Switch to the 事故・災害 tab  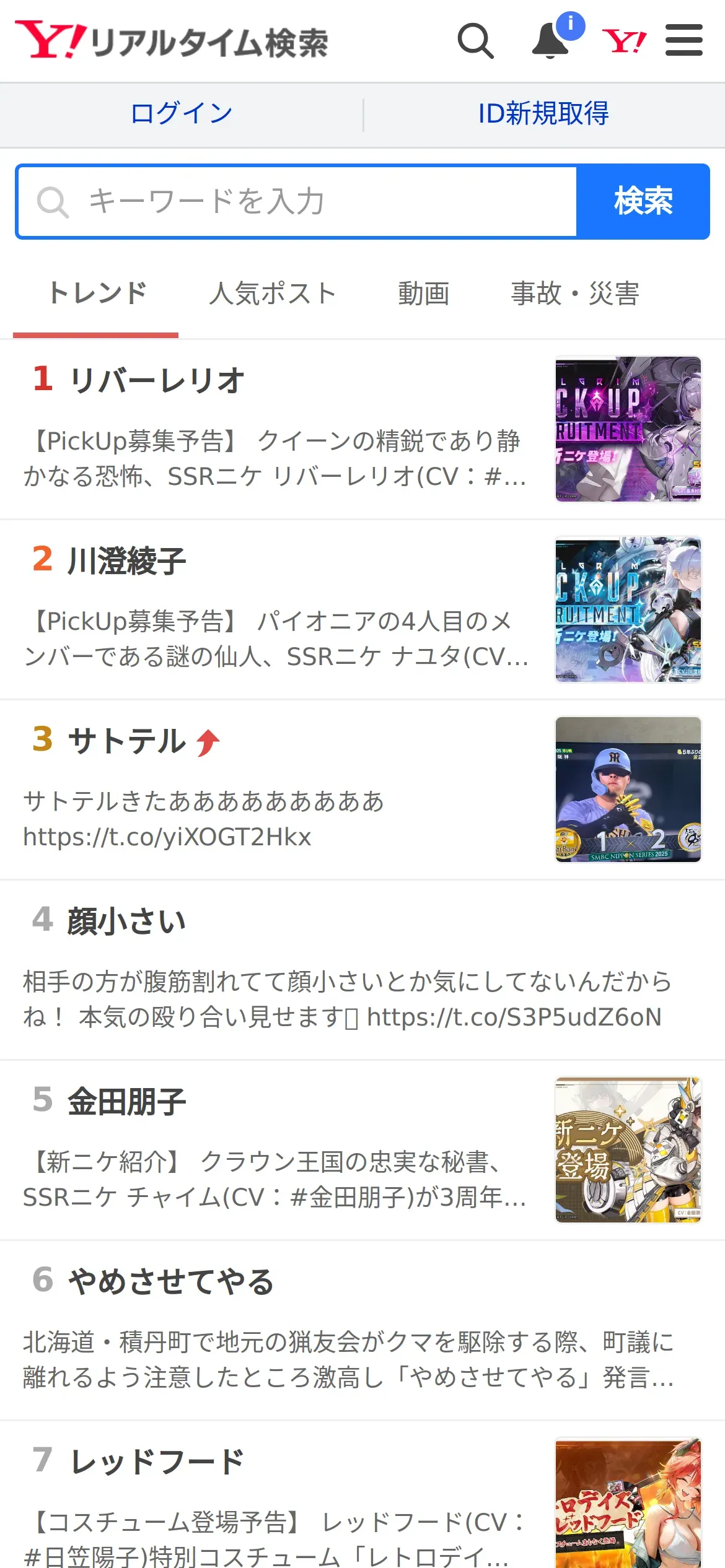(575, 294)
